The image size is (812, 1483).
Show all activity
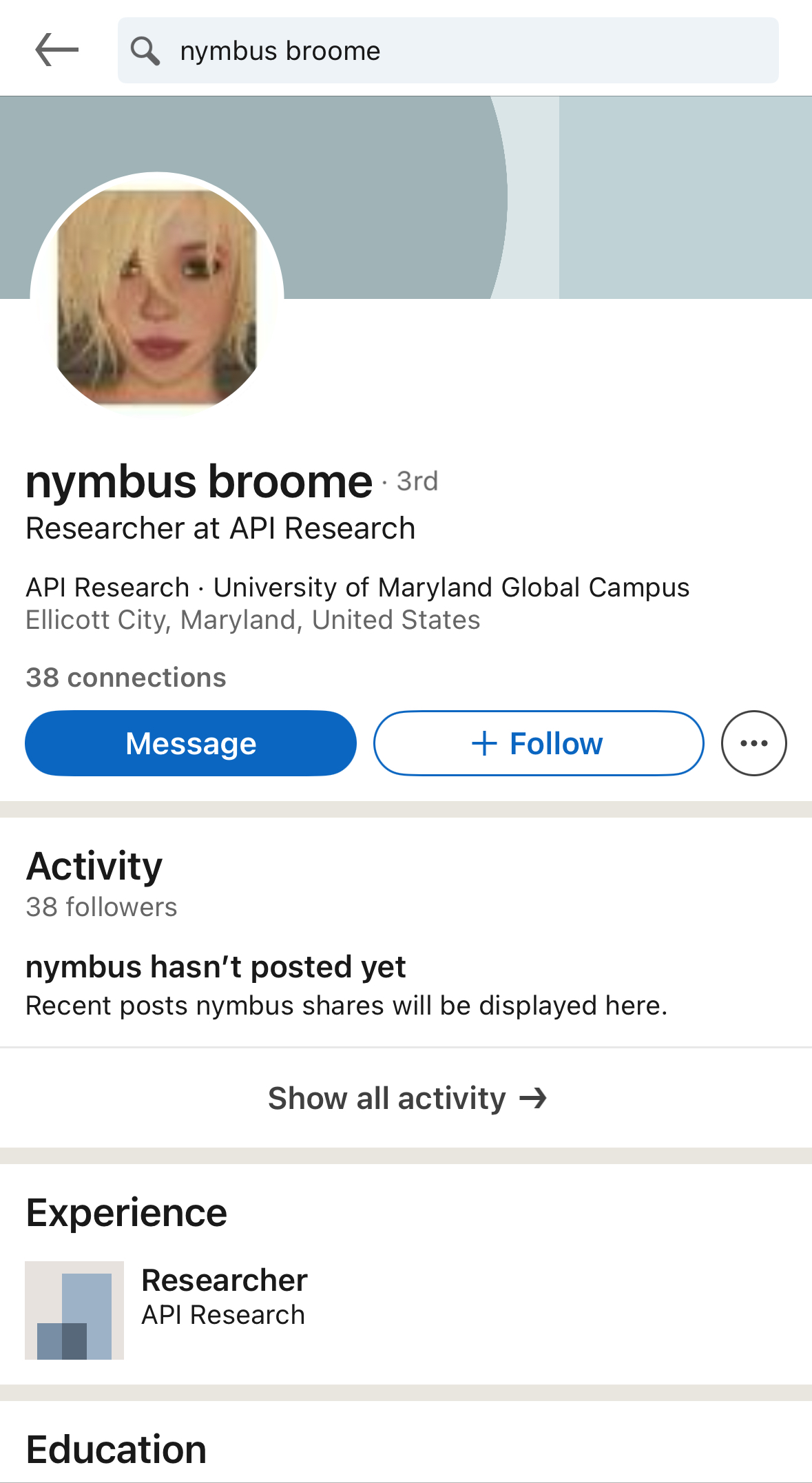pyautogui.click(x=406, y=1098)
